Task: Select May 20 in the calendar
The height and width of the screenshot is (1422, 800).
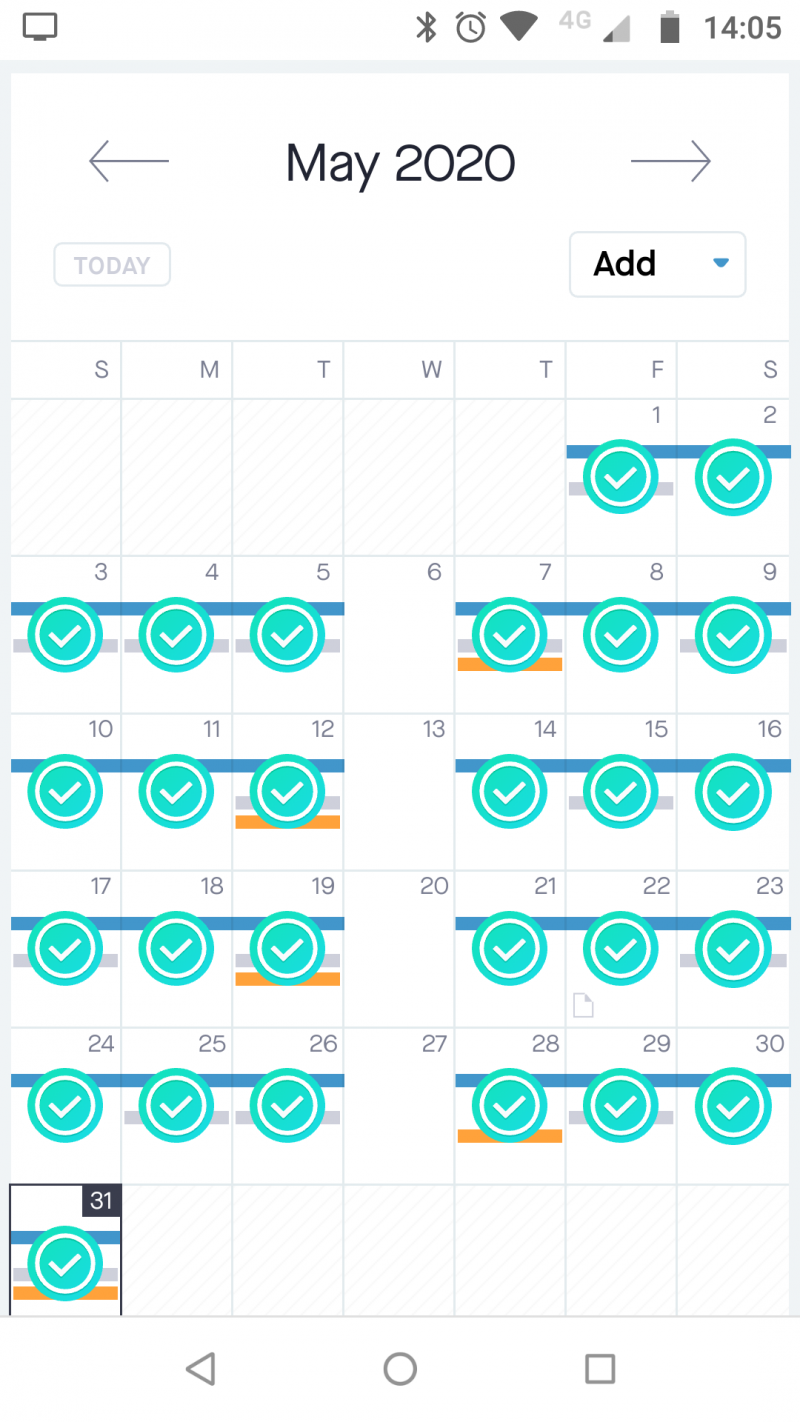Action: (x=399, y=948)
